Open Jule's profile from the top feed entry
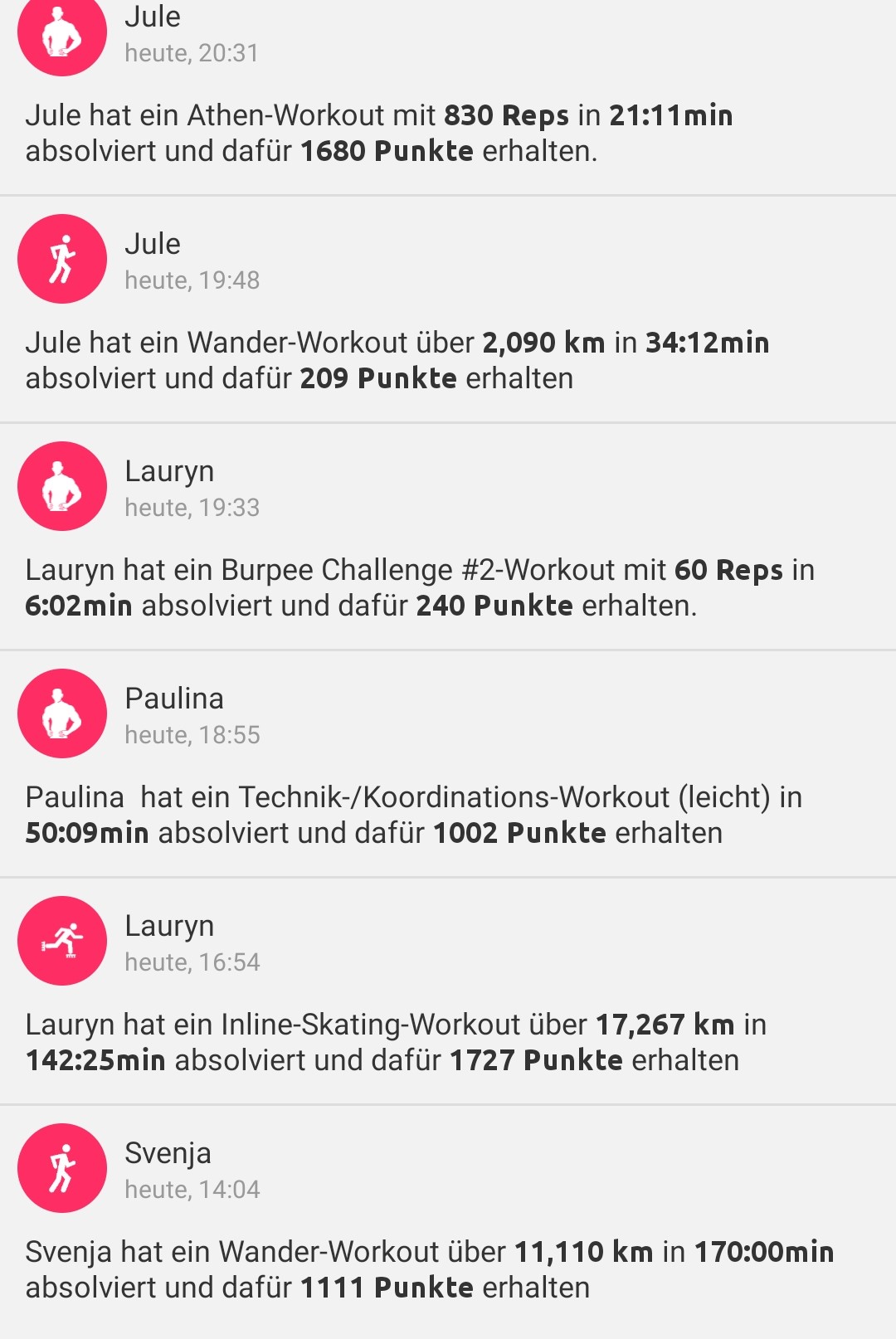 tap(152, 17)
